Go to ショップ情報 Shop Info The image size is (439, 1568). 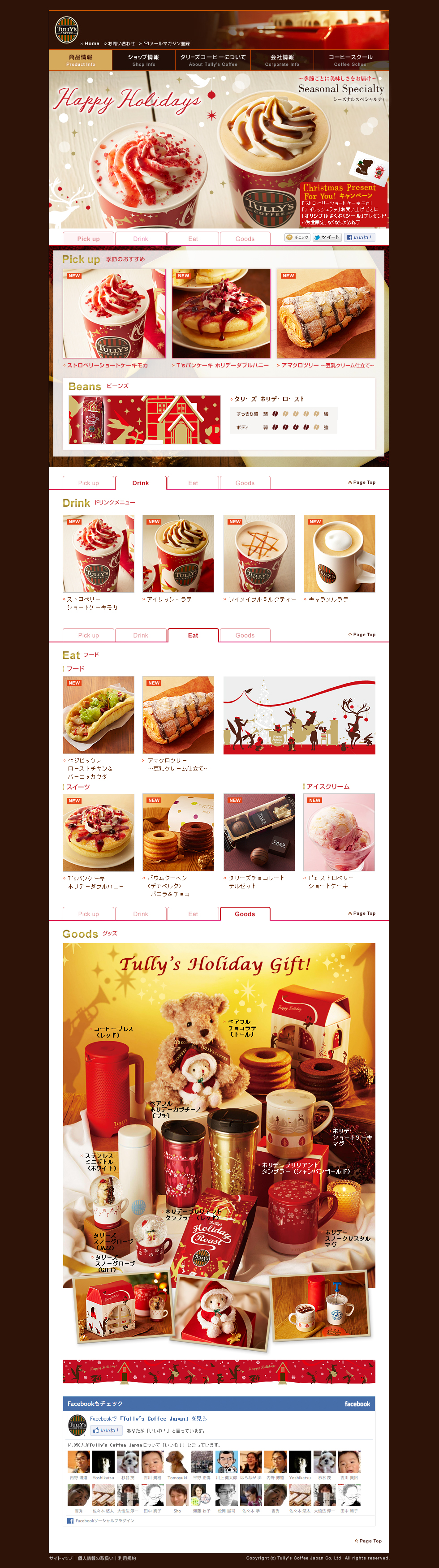[x=144, y=60]
